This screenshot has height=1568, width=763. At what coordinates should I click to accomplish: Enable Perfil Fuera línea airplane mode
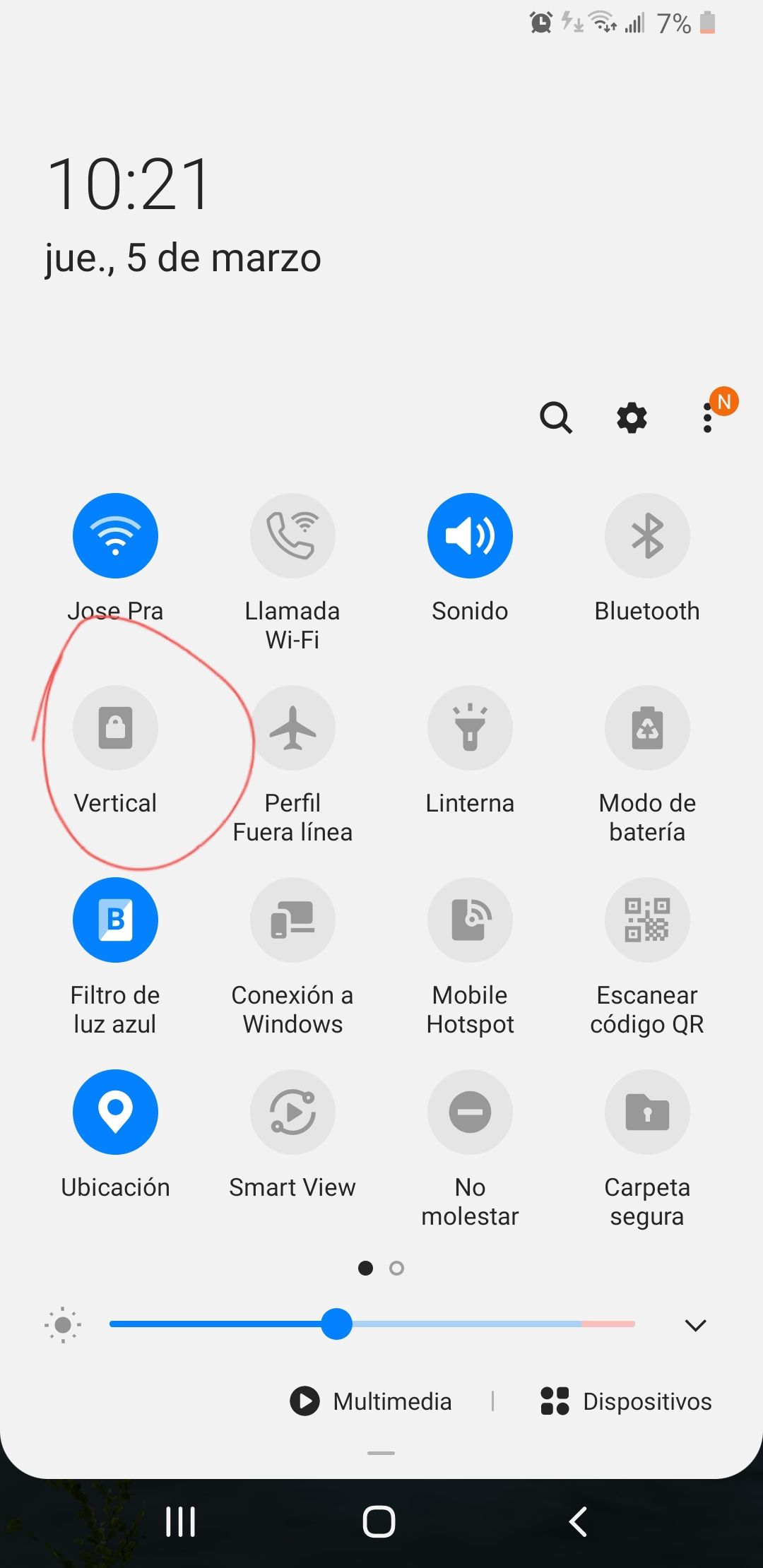pos(292,727)
